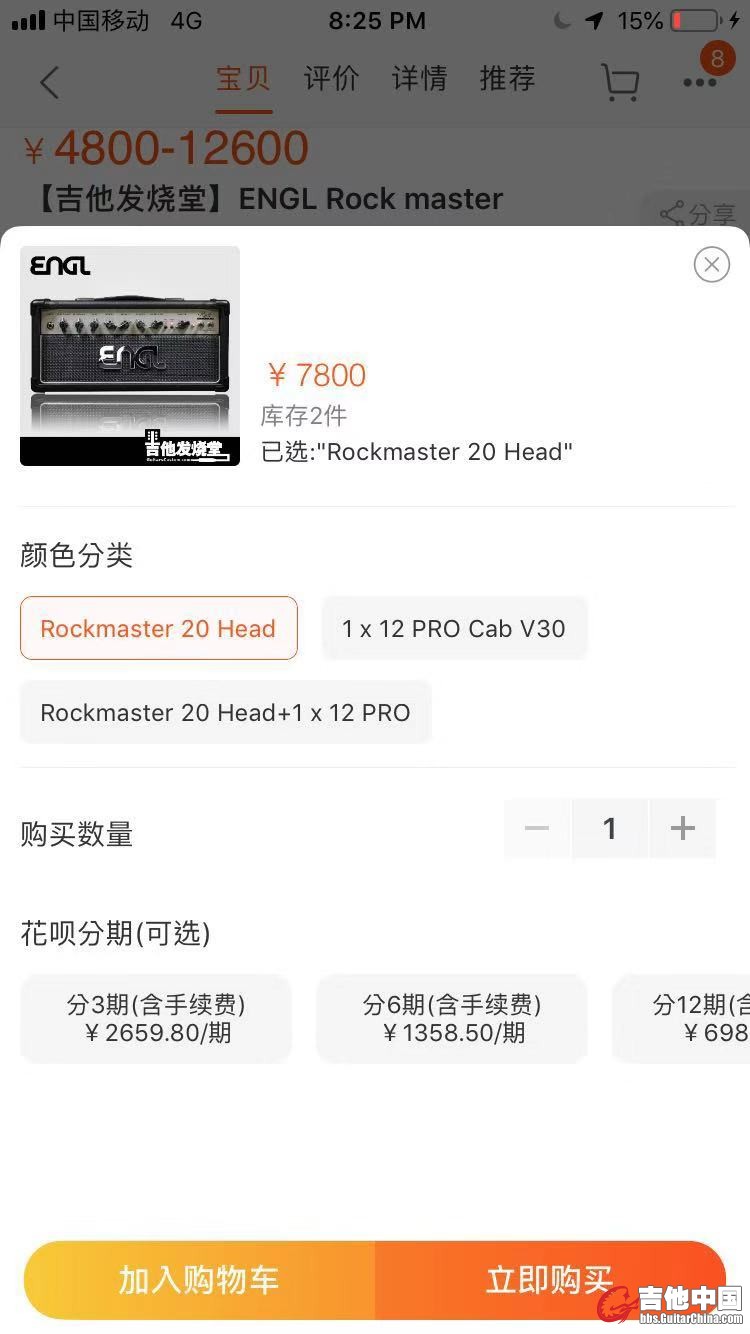Go back with the top-left arrow
The height and width of the screenshot is (1334, 750).
point(50,82)
